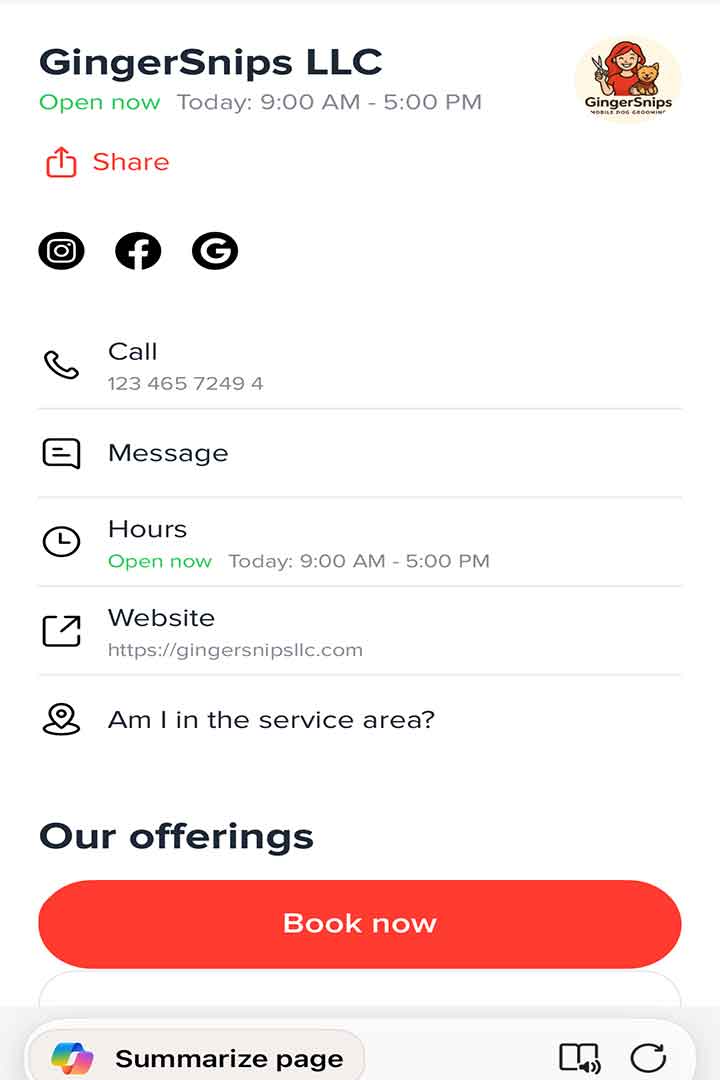Summarize page with Copilot
Image resolution: width=720 pixels, height=1080 pixels.
pyautogui.click(x=197, y=1058)
